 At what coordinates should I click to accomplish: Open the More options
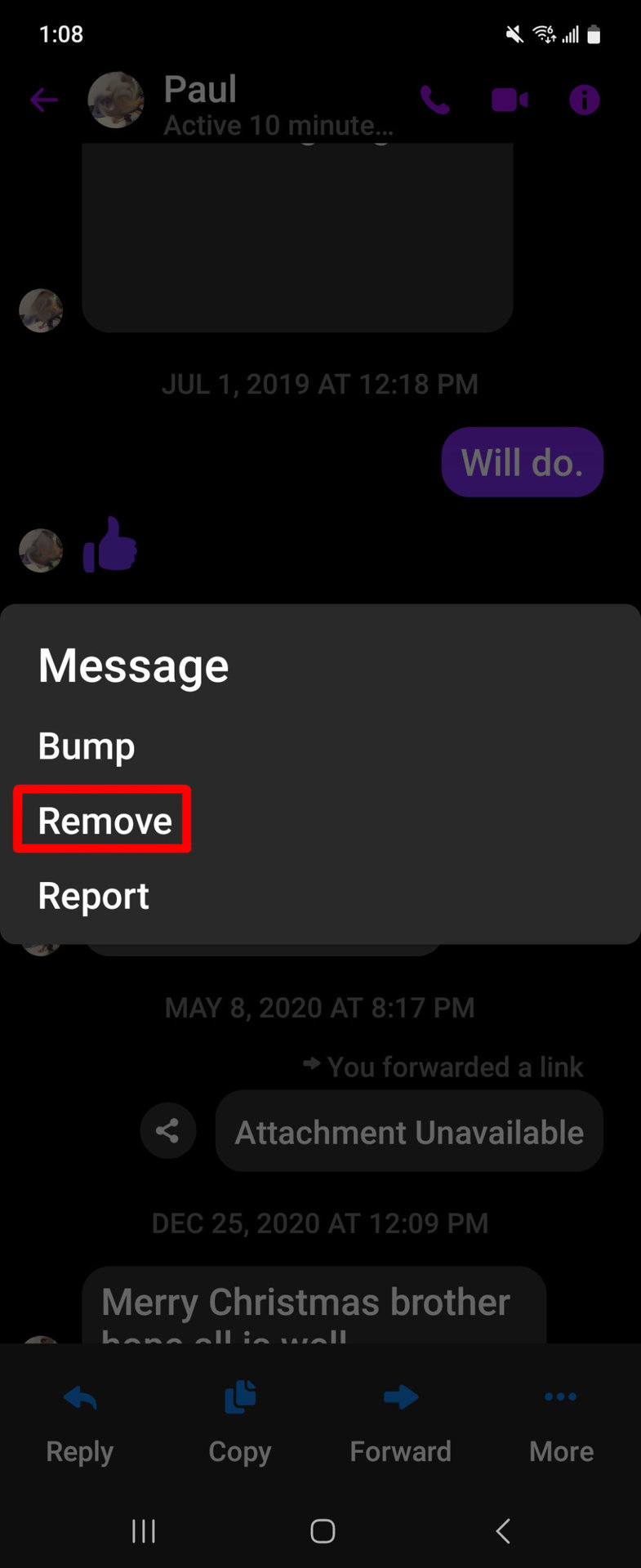(x=561, y=1420)
